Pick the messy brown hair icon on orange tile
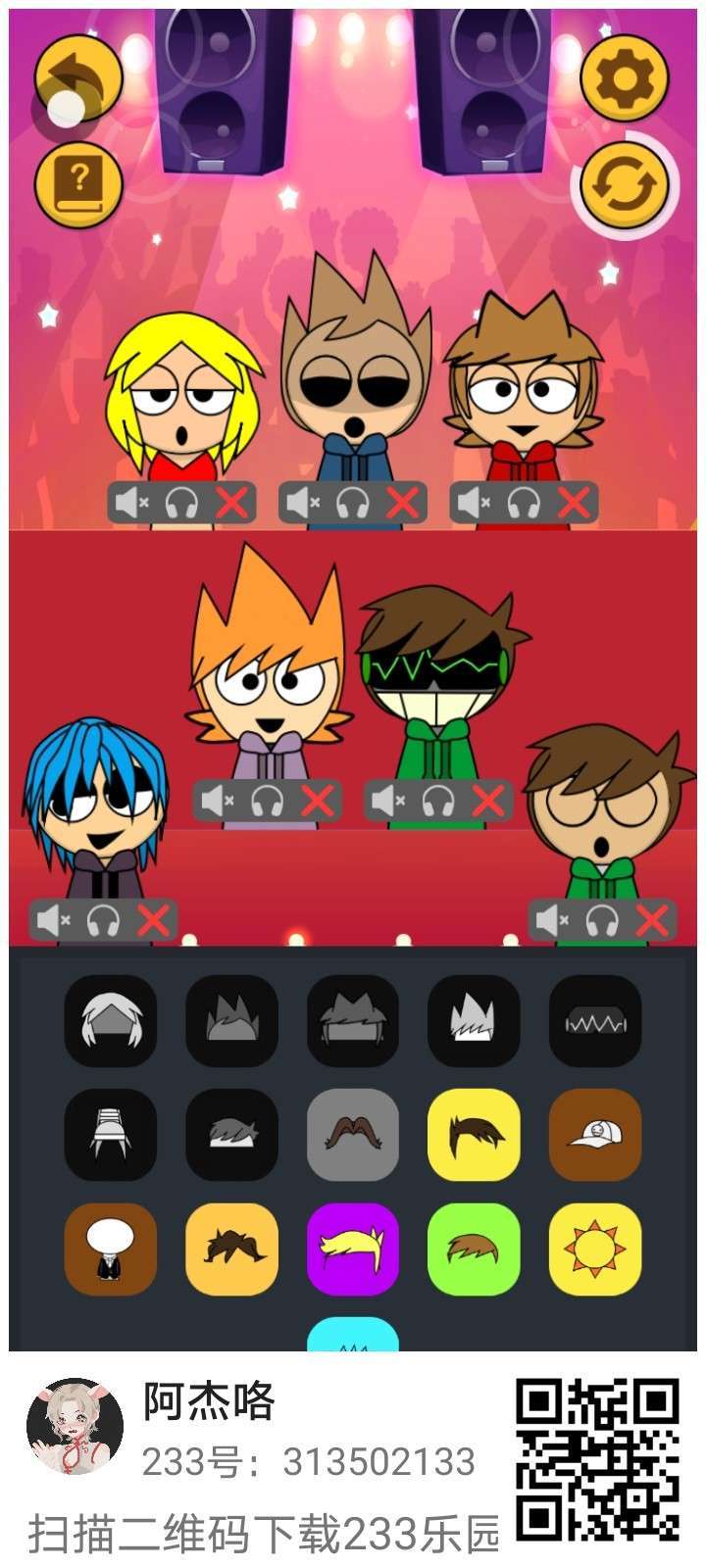Viewport: 706px width, 1568px height. coord(232,1249)
